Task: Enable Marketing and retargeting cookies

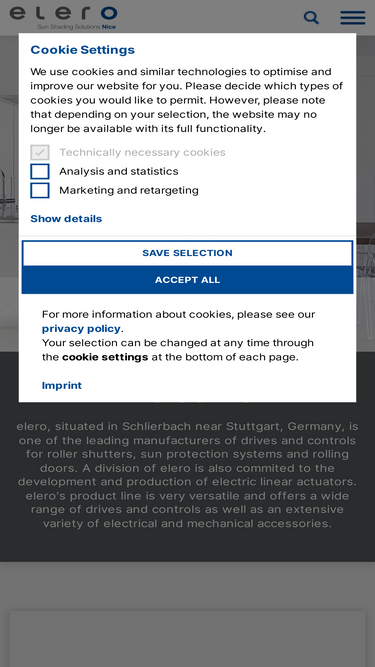Action: click(40, 190)
